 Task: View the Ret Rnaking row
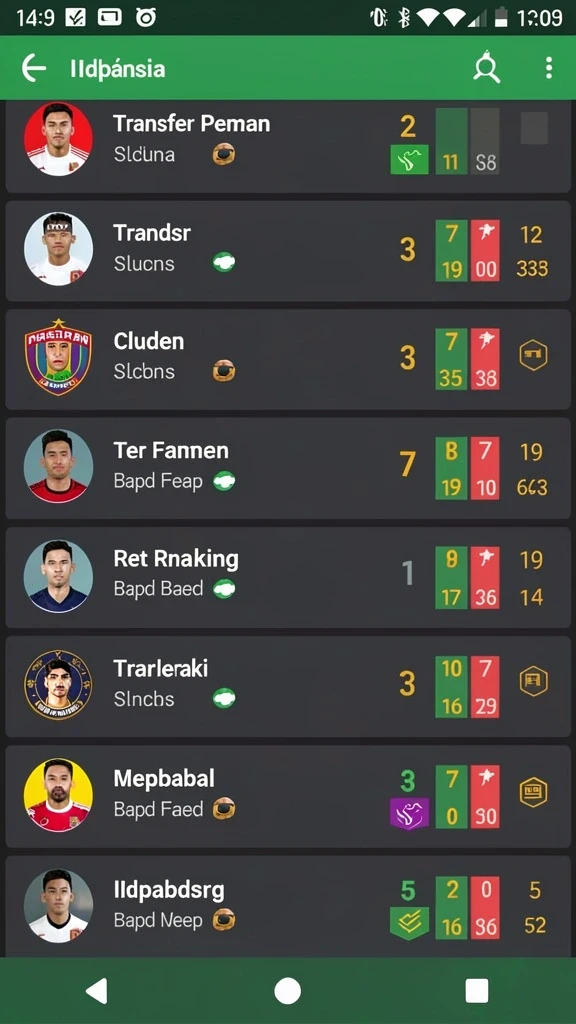coord(288,577)
